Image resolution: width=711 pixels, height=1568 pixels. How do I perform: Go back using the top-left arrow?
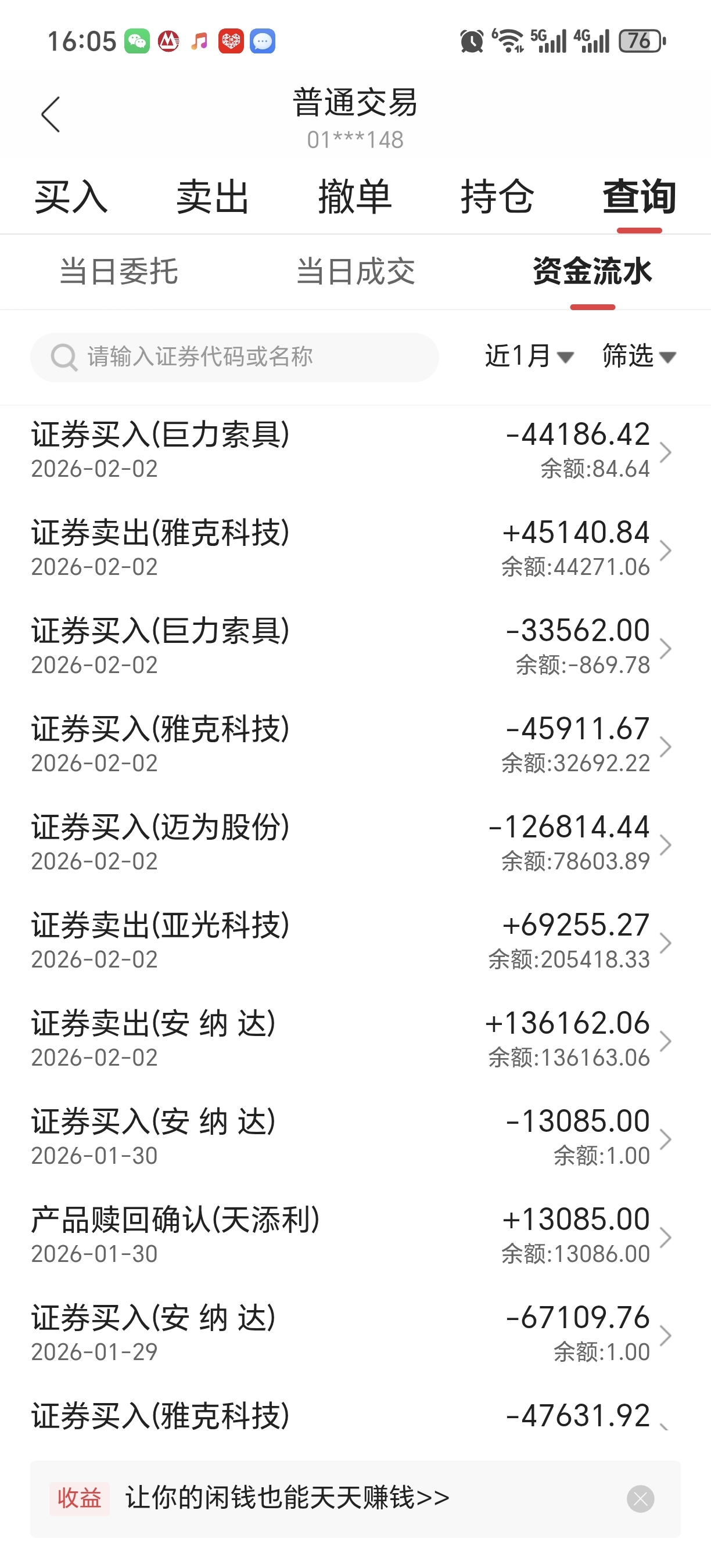[51, 114]
